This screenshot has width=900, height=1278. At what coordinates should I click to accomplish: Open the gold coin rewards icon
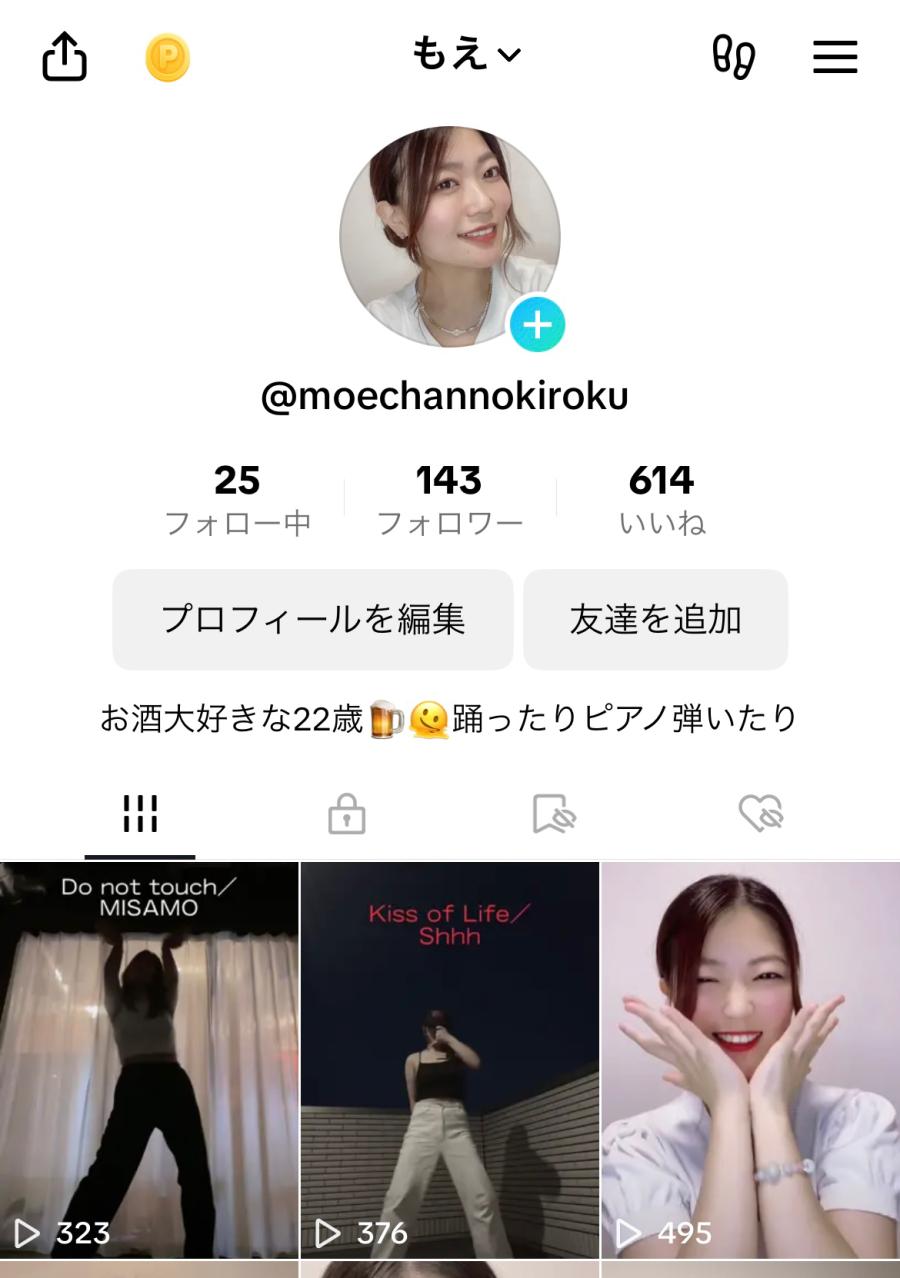[x=167, y=57]
